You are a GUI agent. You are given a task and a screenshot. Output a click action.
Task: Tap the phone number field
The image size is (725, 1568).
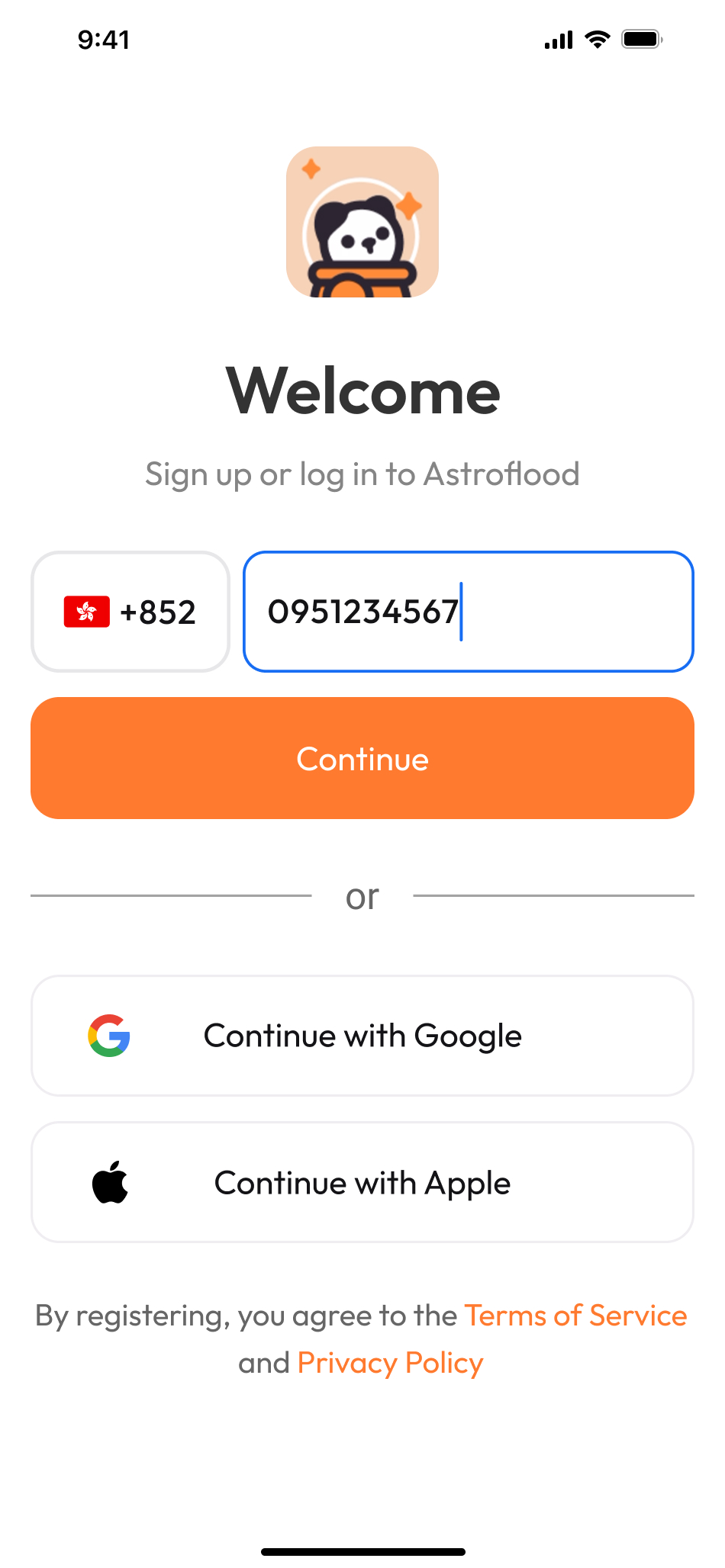(469, 612)
